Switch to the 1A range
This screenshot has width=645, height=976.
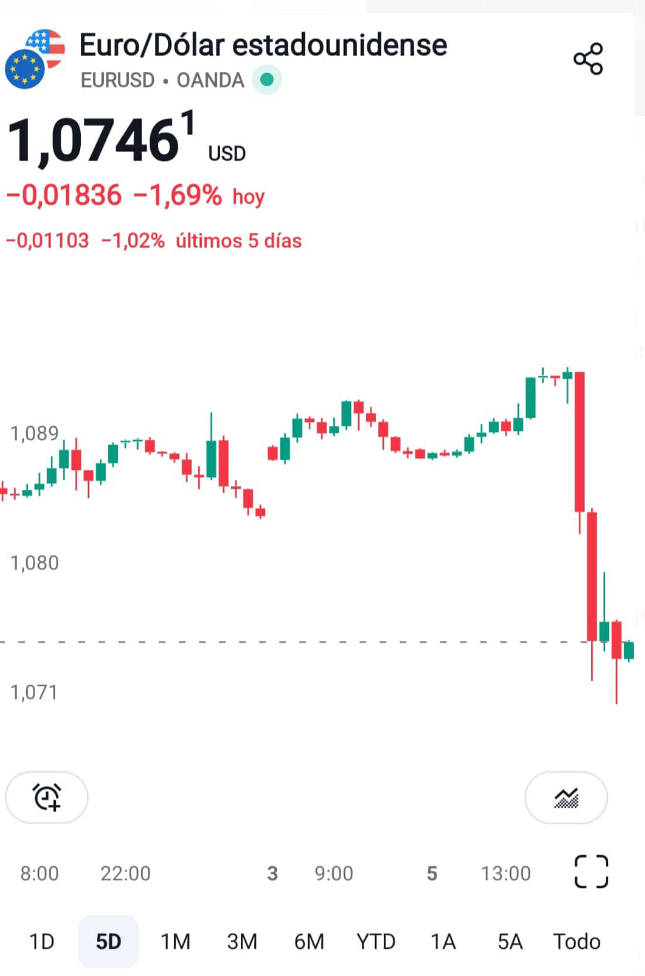coord(443,941)
